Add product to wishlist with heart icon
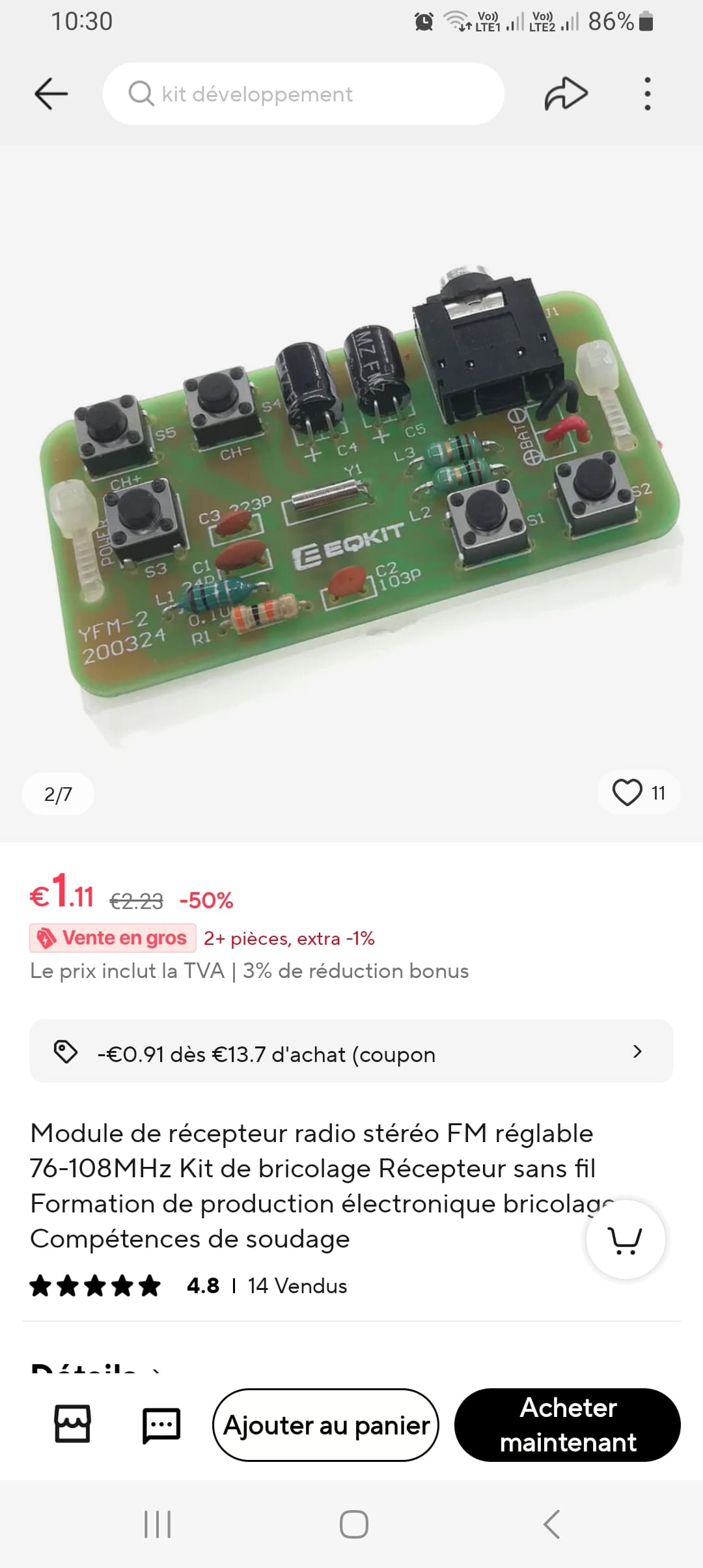 (639, 792)
